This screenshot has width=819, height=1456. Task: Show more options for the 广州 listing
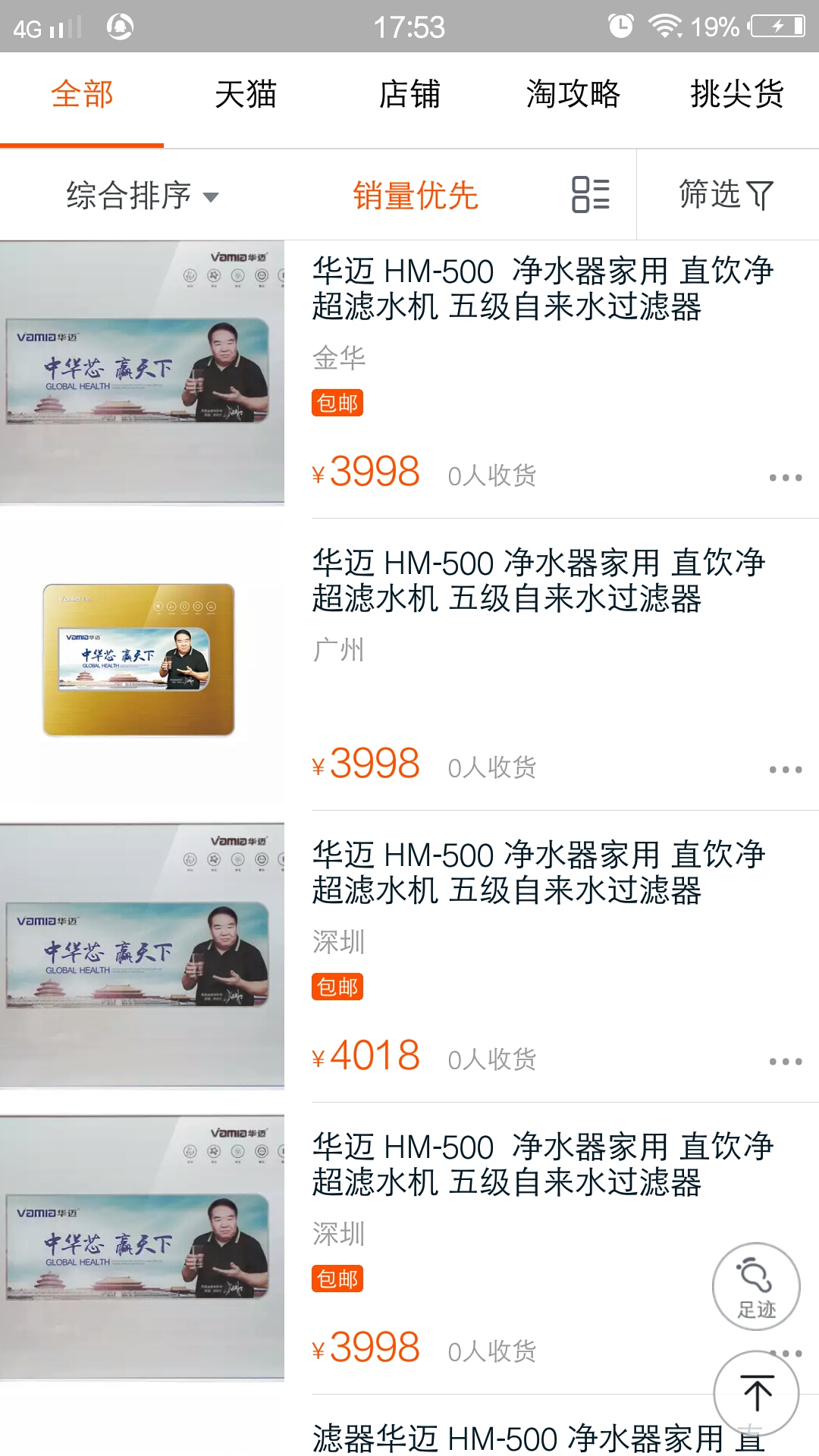tap(785, 770)
